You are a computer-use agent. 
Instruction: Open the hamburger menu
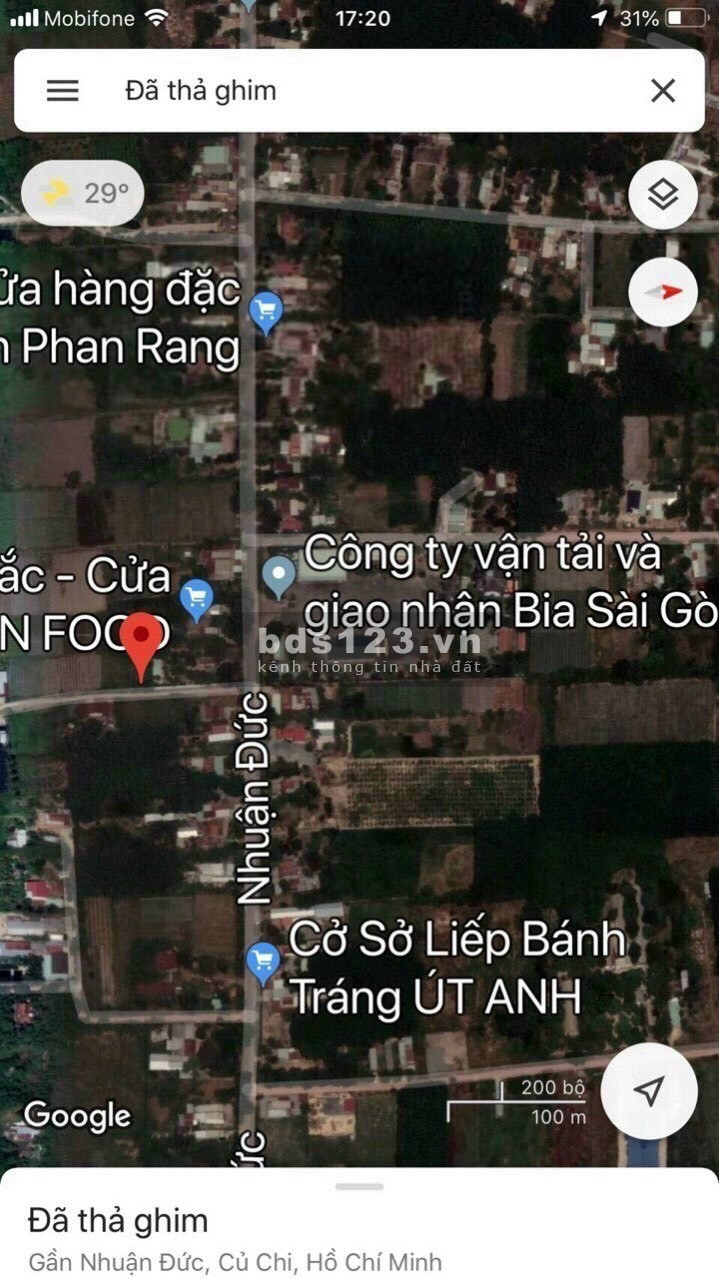tap(62, 91)
